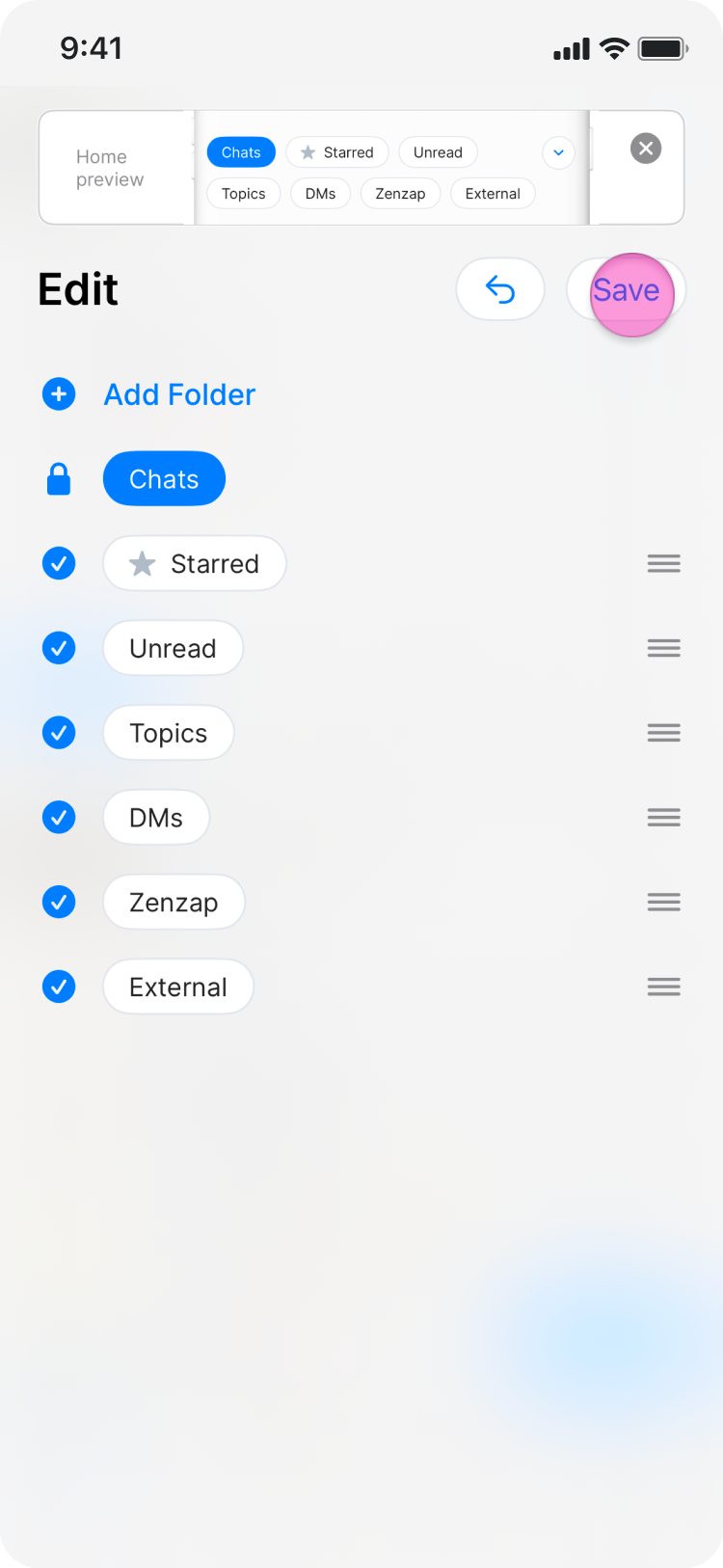Deselect the Topics folder checkbox
The image size is (723, 1568).
pyautogui.click(x=59, y=733)
